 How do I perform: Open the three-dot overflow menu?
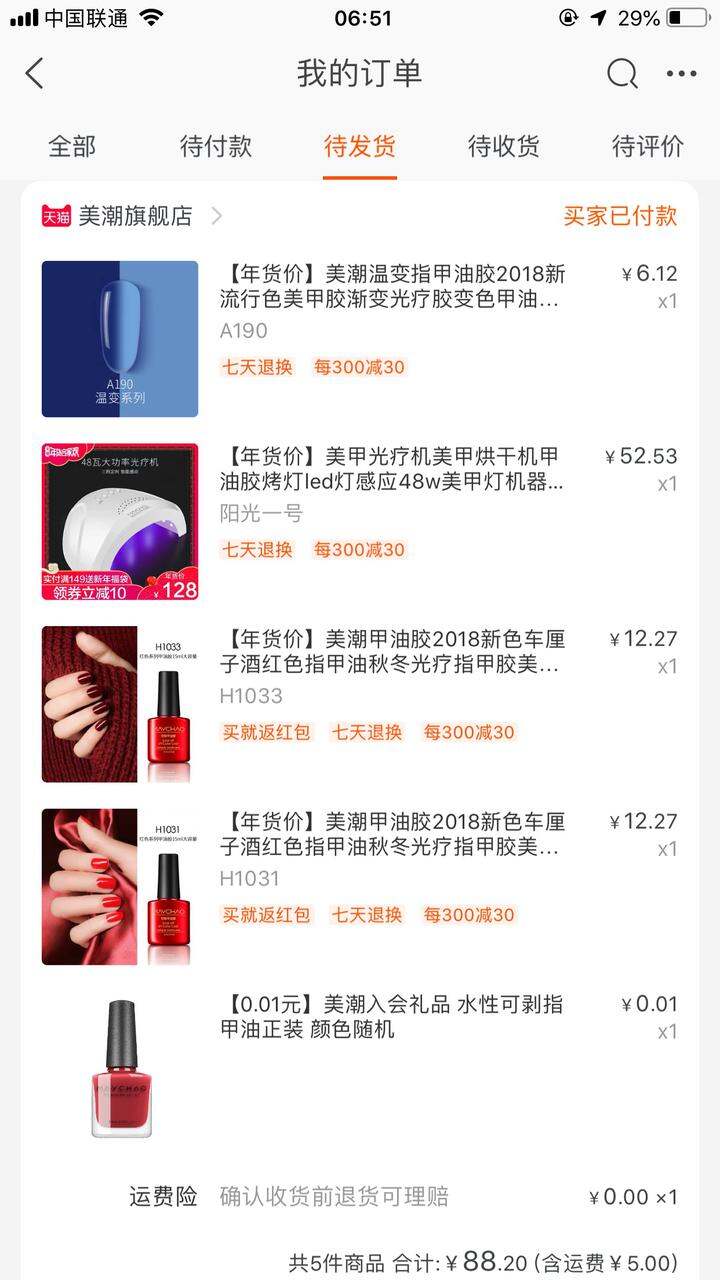[681, 73]
